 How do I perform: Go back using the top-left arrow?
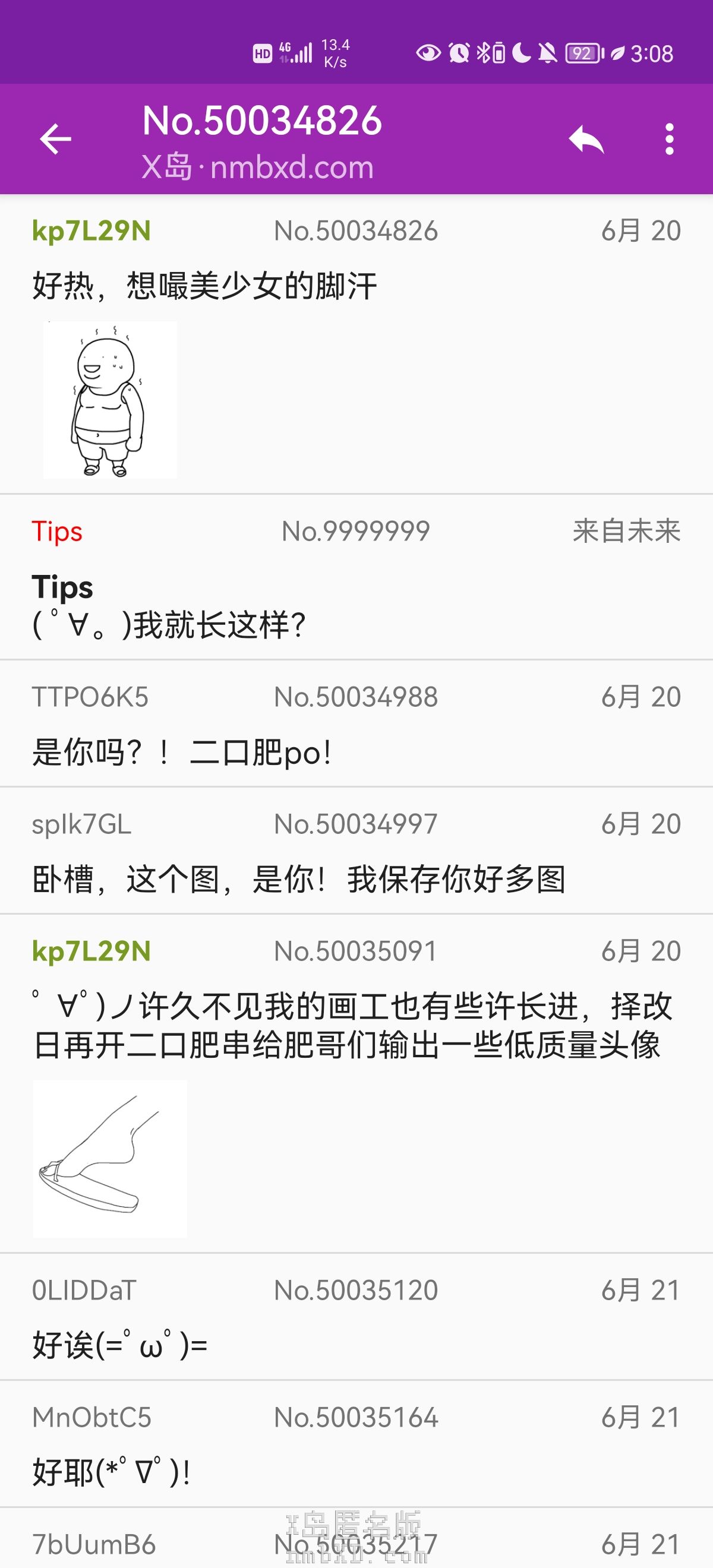55,140
